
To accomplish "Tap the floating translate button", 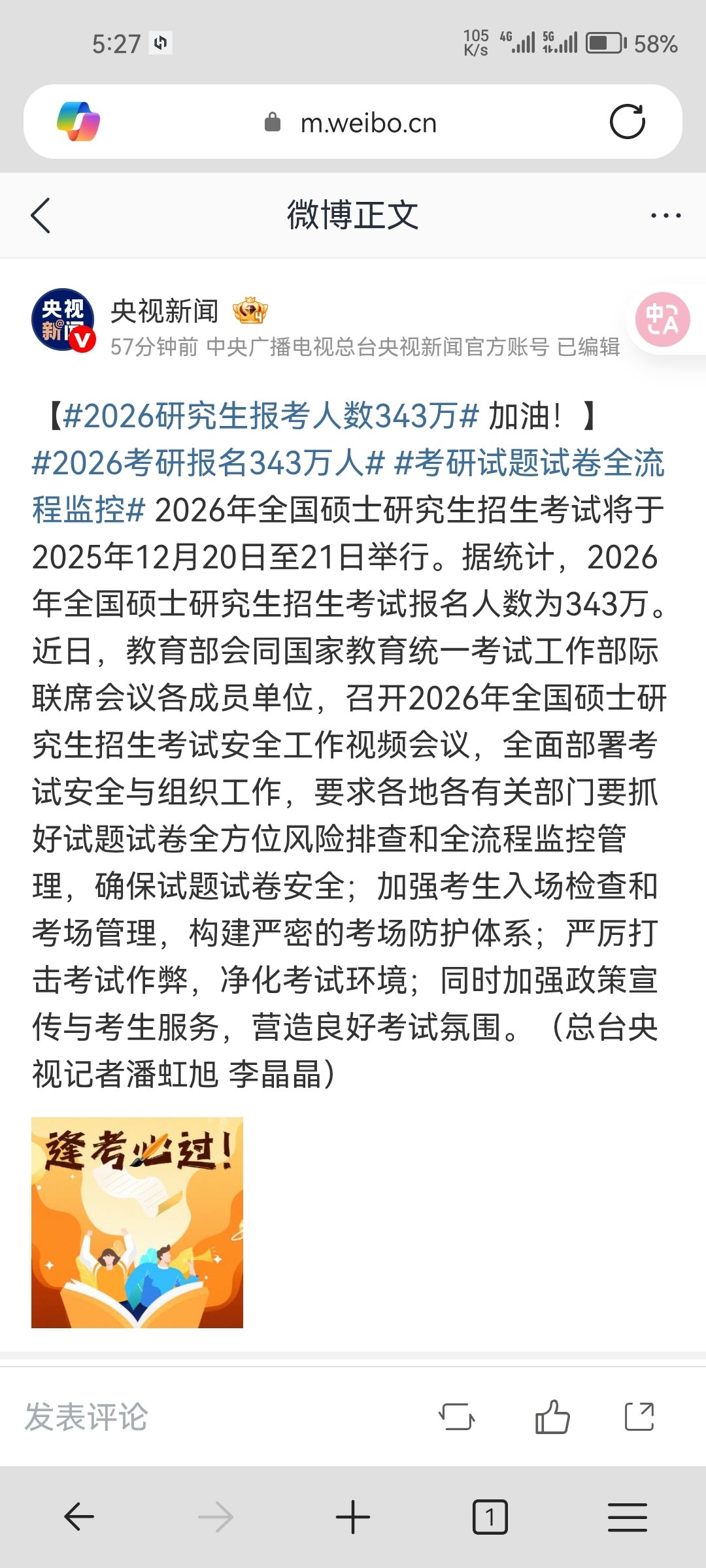I will click(x=663, y=319).
